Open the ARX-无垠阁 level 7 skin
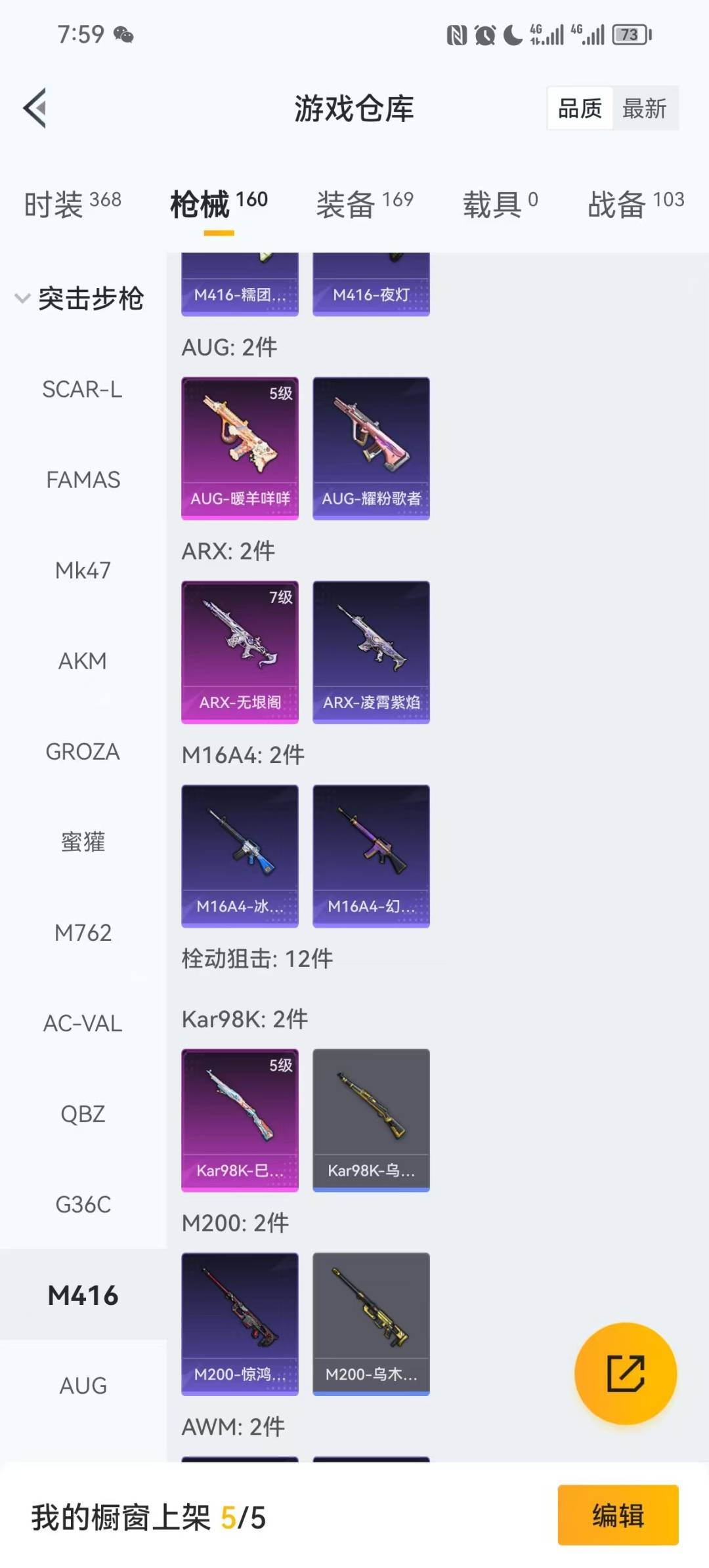Viewport: 709px width, 1568px height. [x=240, y=652]
